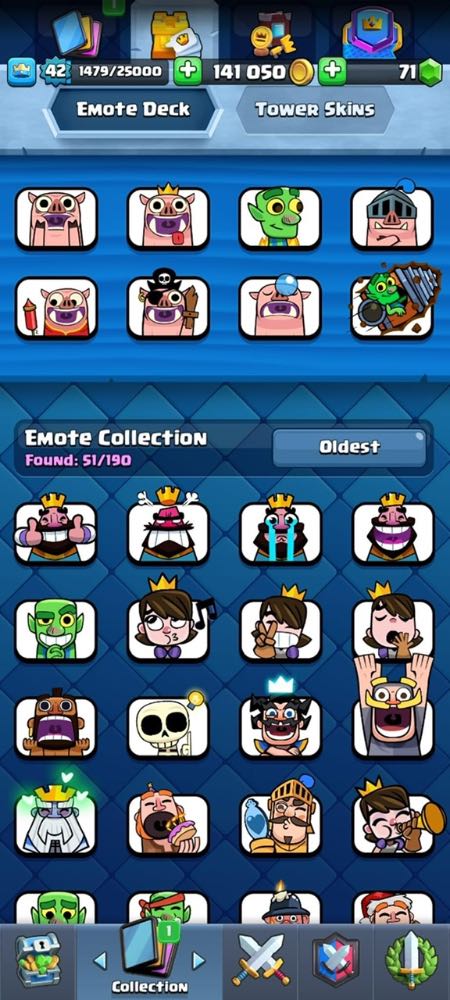
Task: Open the events tab with the laurel sword
Action: tap(411, 961)
